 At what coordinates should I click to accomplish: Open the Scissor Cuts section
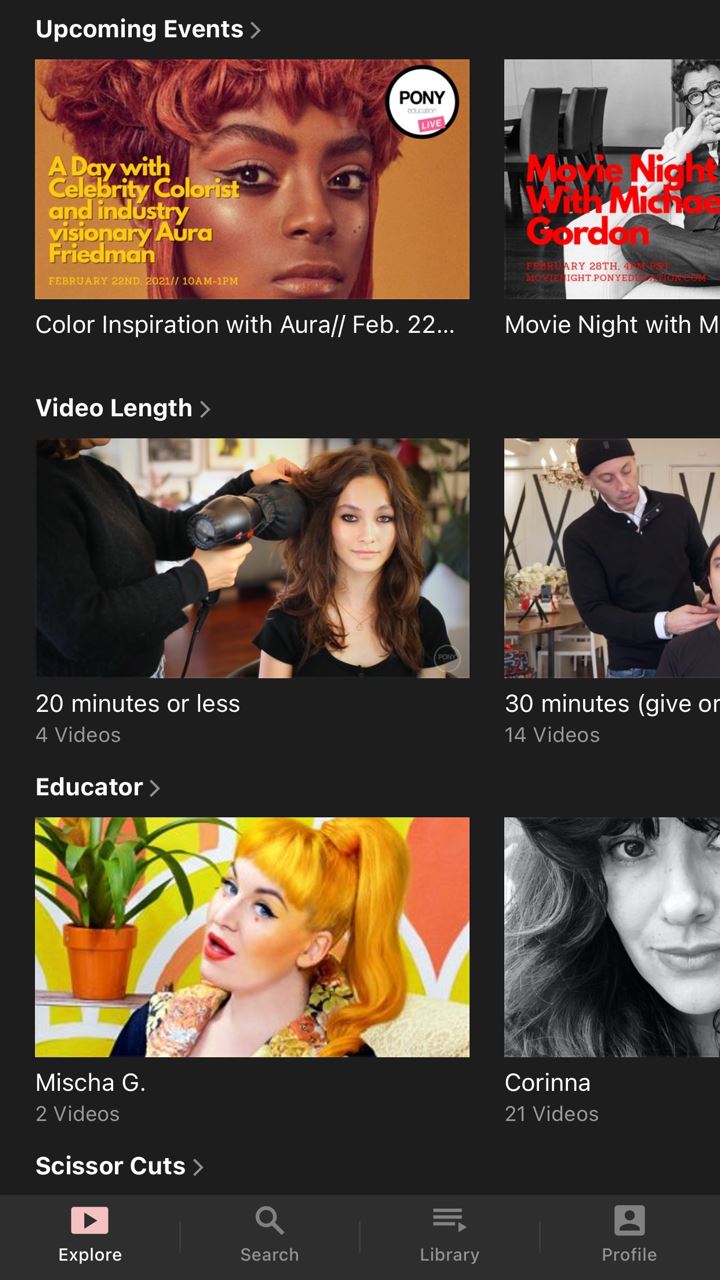(x=119, y=1166)
